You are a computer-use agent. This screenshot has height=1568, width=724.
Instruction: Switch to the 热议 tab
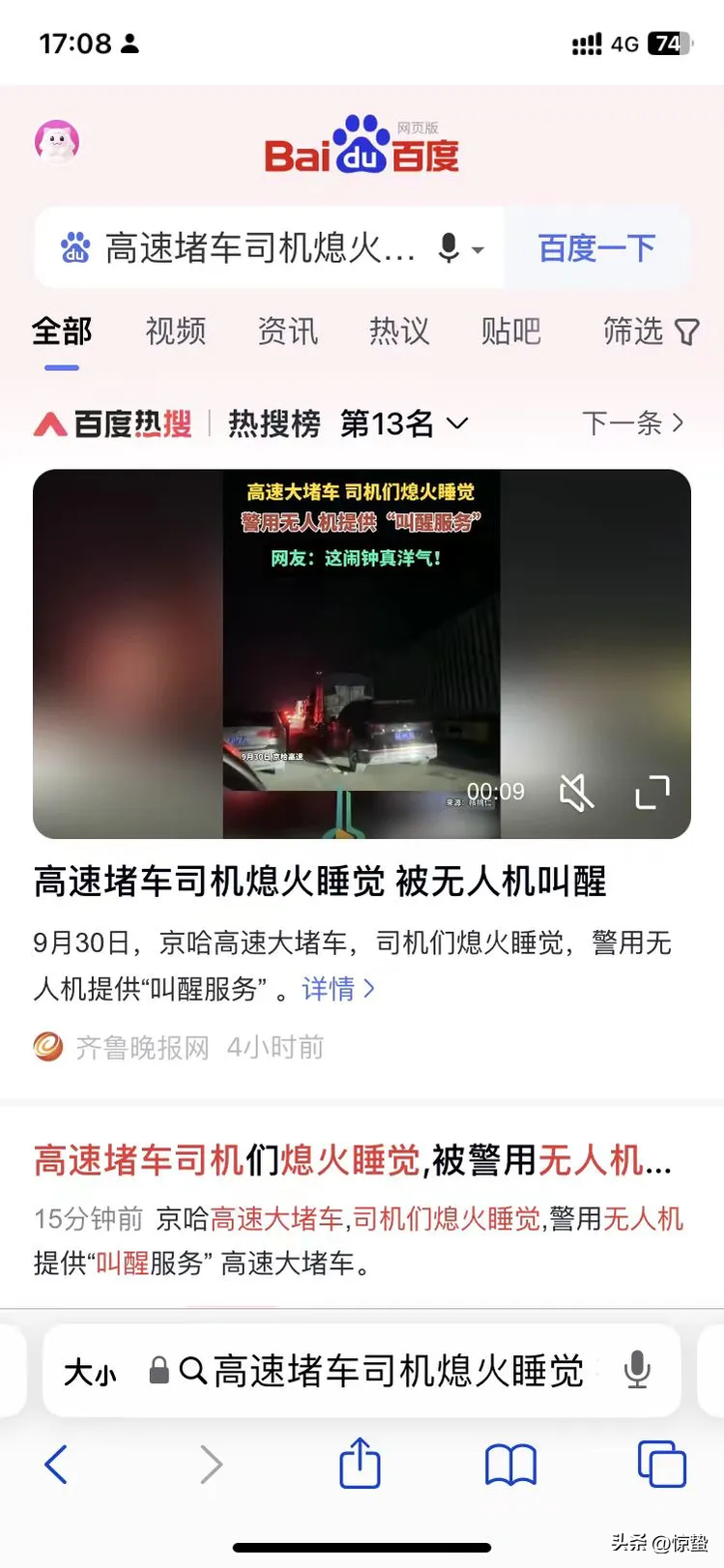click(398, 332)
